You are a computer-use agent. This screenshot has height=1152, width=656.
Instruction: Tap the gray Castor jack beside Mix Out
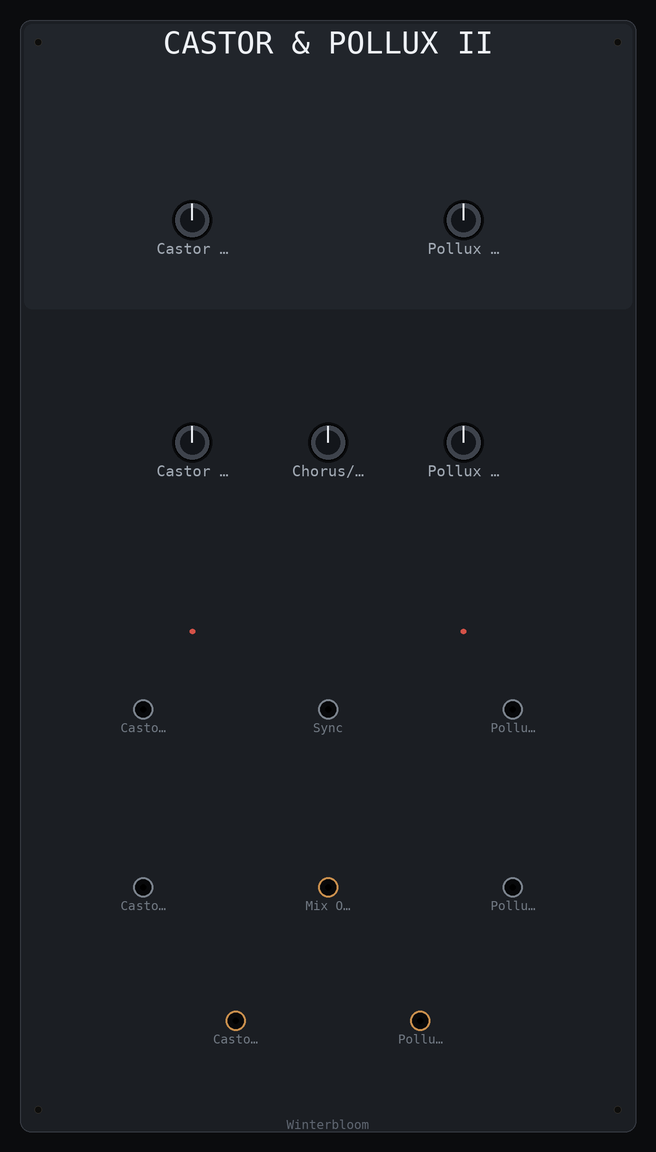coord(143,887)
